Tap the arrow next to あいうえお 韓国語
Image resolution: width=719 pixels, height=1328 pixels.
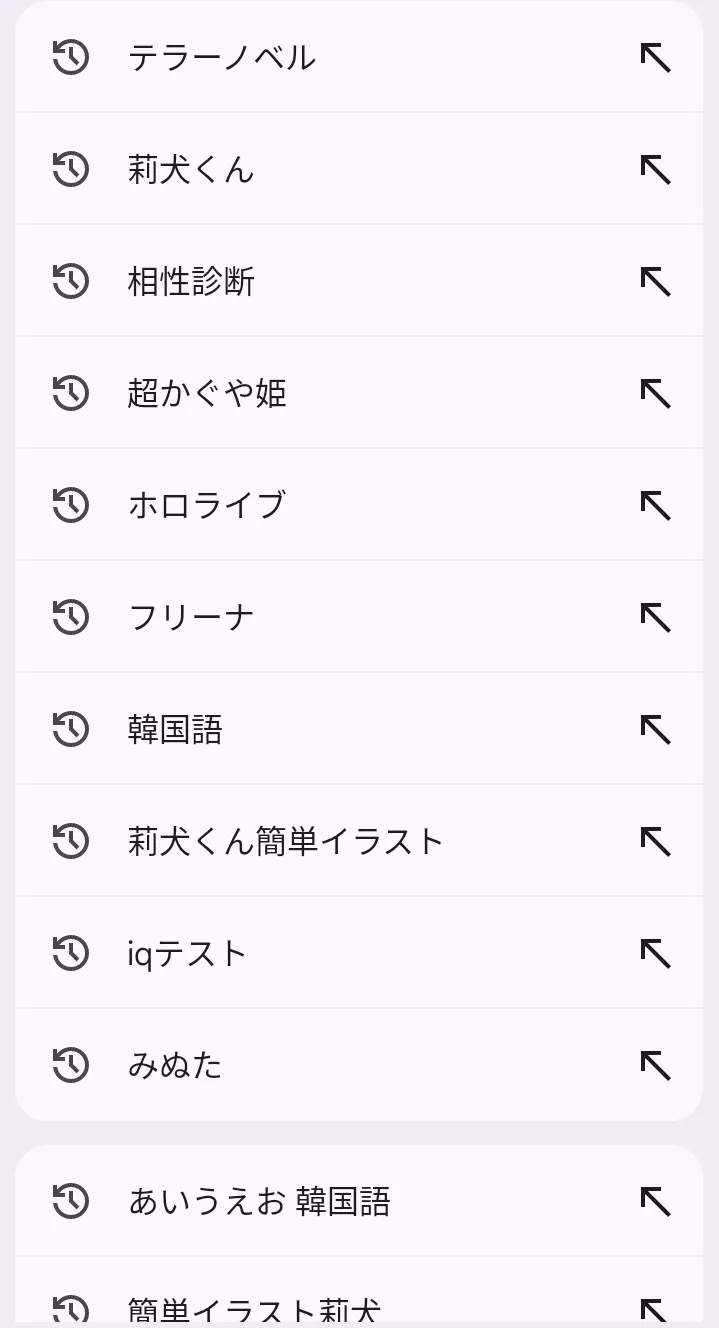655,1201
